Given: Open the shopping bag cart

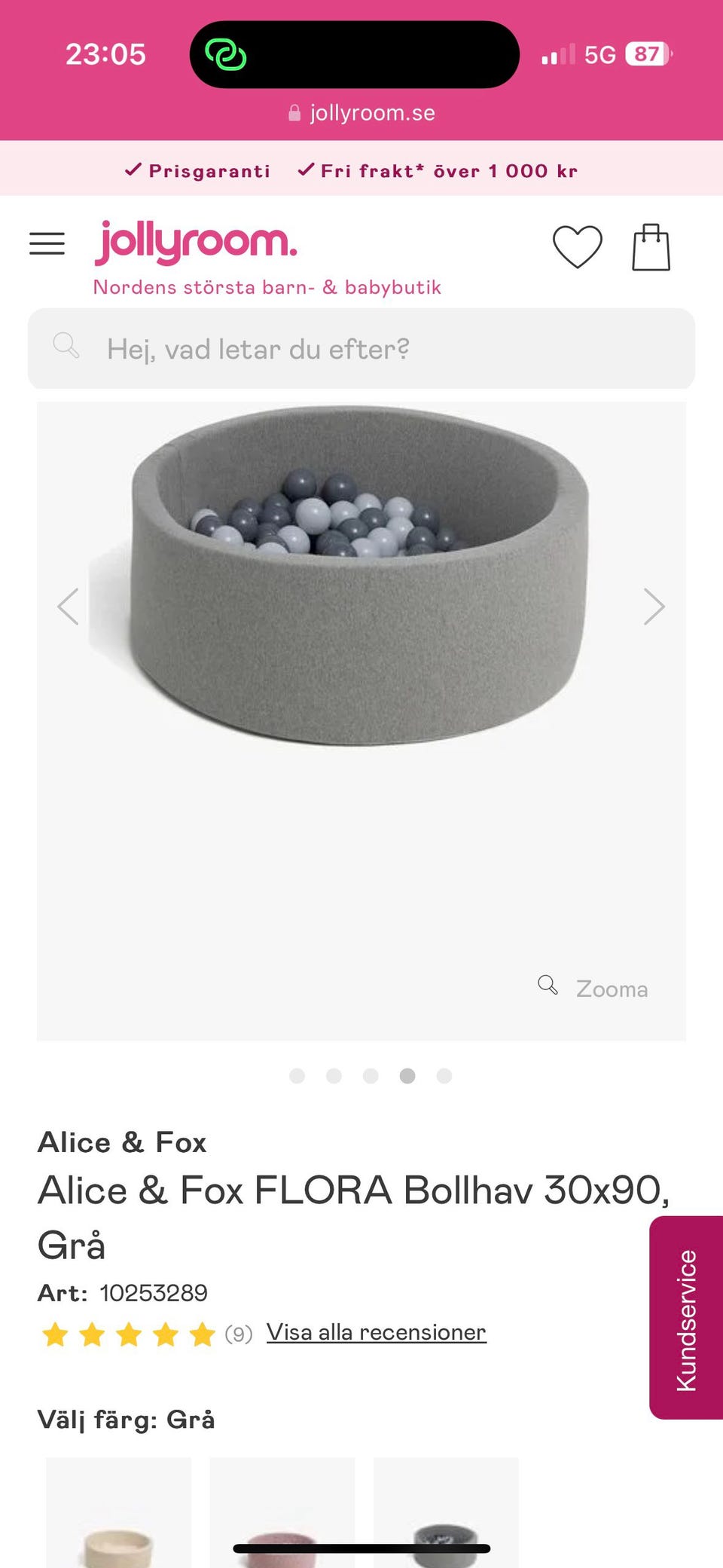Looking at the screenshot, I should pyautogui.click(x=651, y=247).
